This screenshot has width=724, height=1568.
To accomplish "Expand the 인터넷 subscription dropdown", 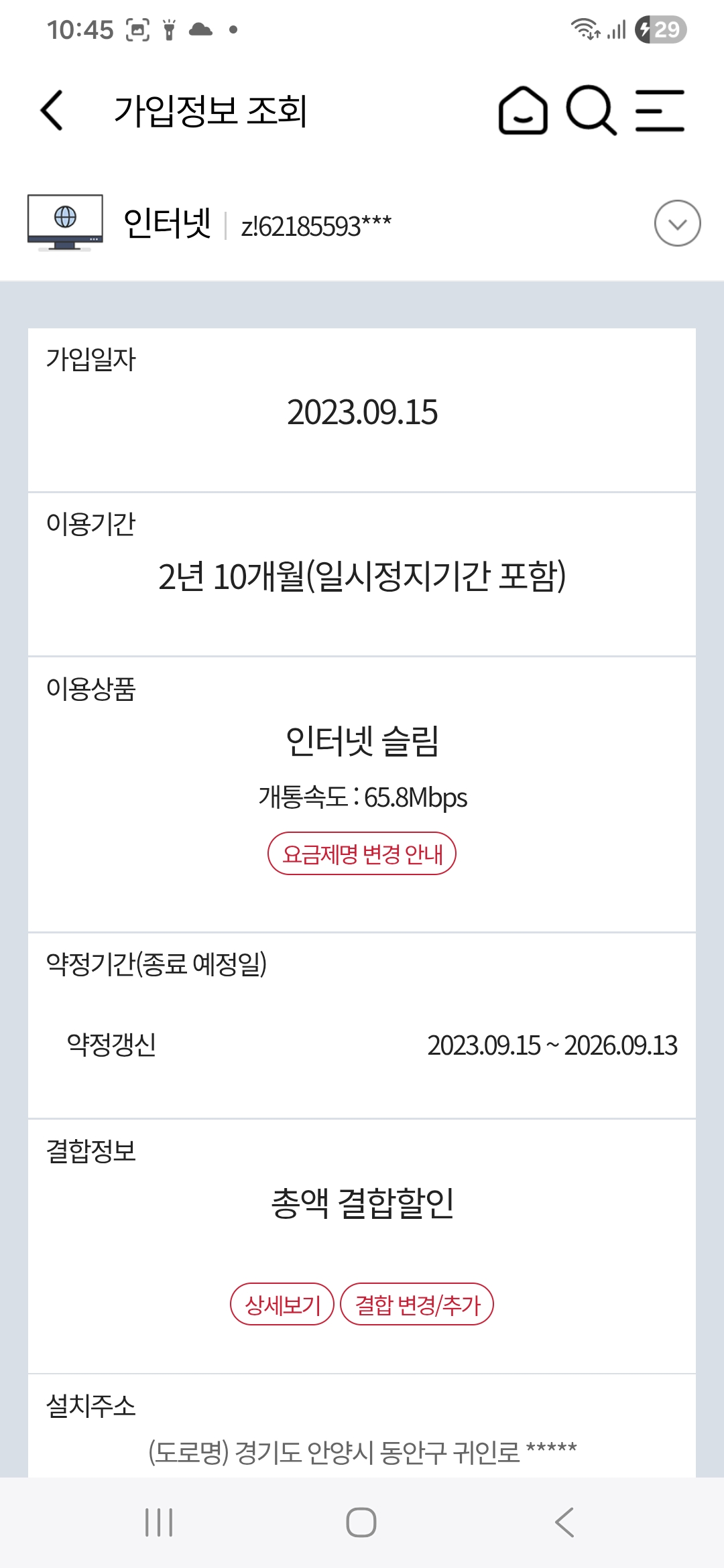I will click(677, 223).
